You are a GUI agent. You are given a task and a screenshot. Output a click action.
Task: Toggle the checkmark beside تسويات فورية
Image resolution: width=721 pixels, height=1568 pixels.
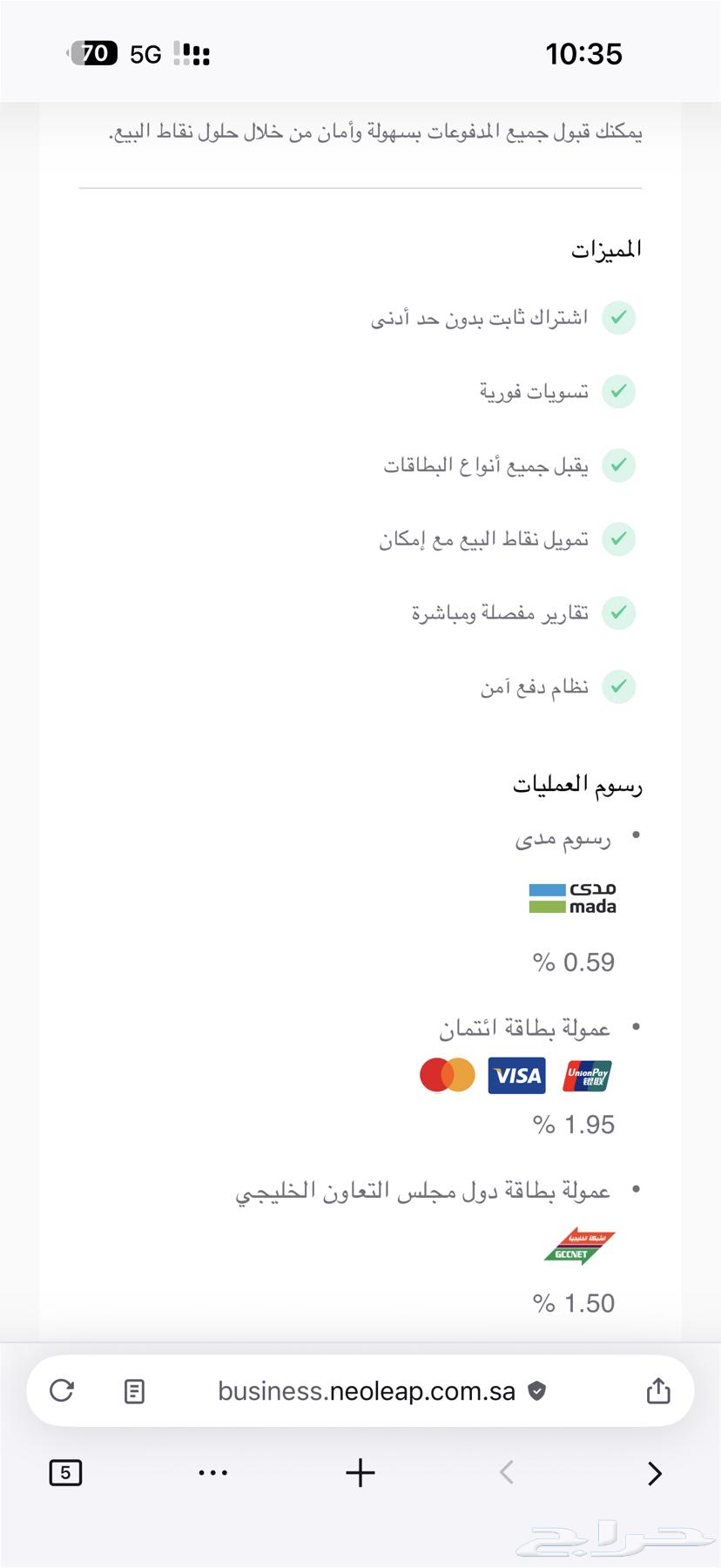pyautogui.click(x=618, y=392)
